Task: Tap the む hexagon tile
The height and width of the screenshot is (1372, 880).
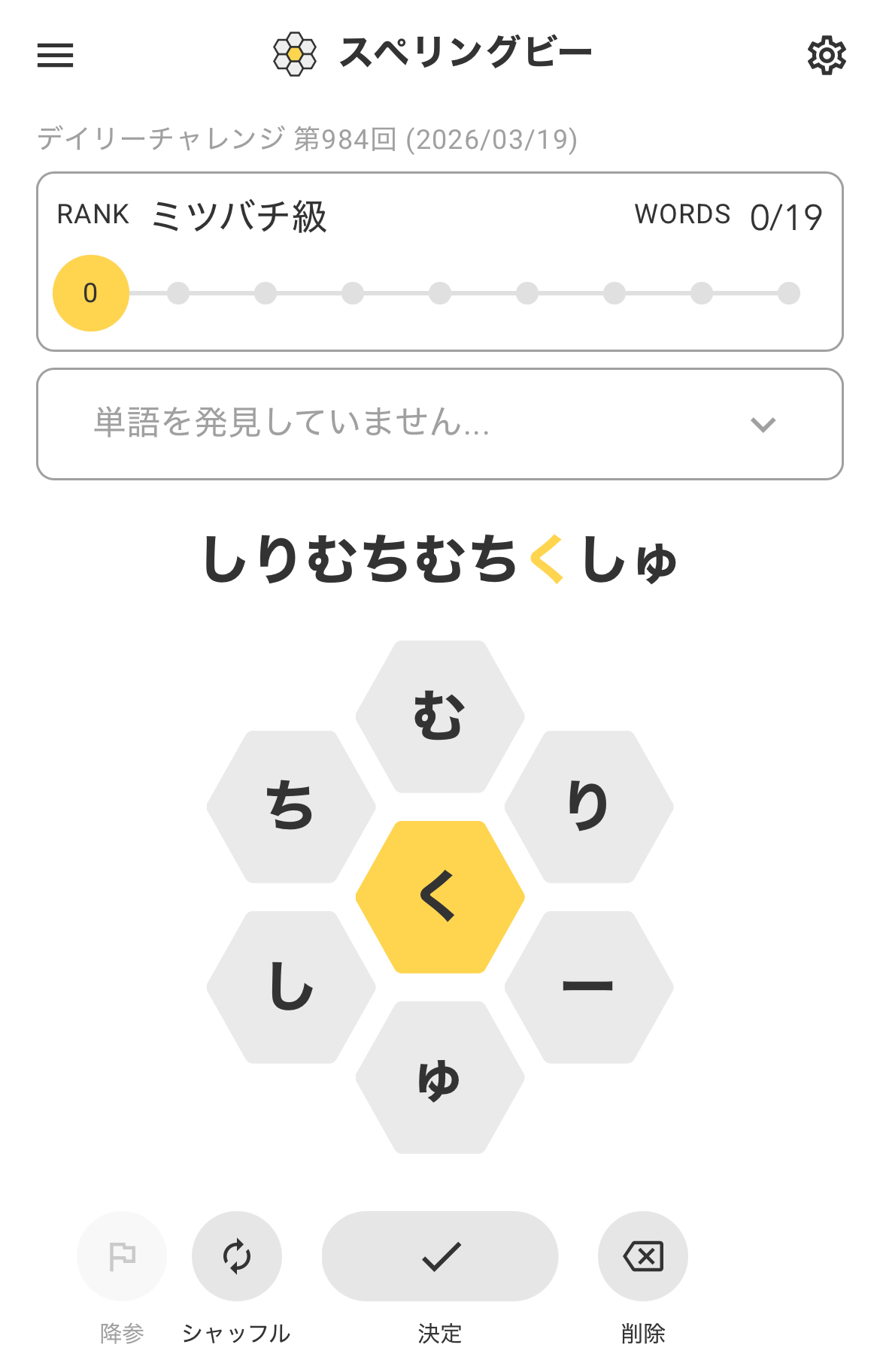Action: [x=440, y=716]
